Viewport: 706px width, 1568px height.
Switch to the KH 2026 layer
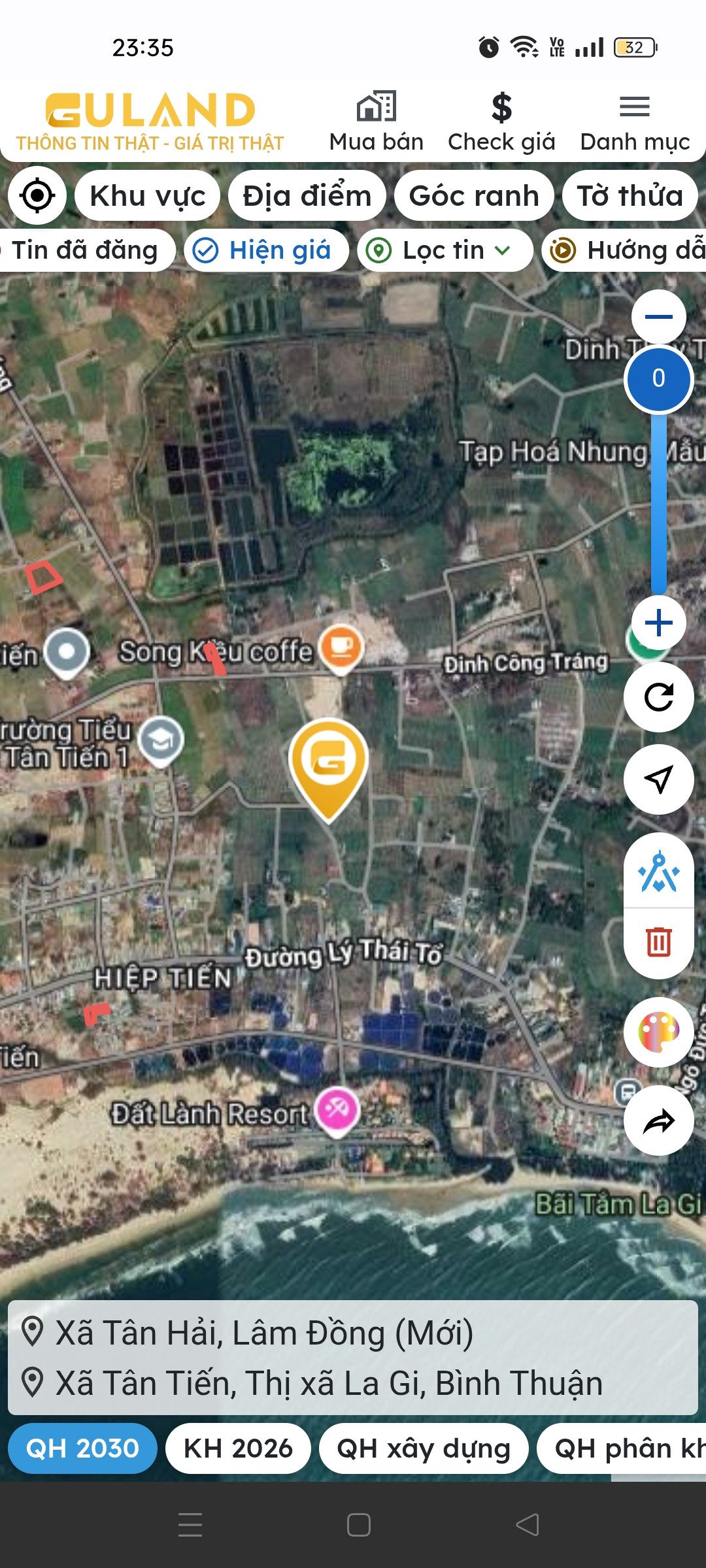[x=238, y=1448]
